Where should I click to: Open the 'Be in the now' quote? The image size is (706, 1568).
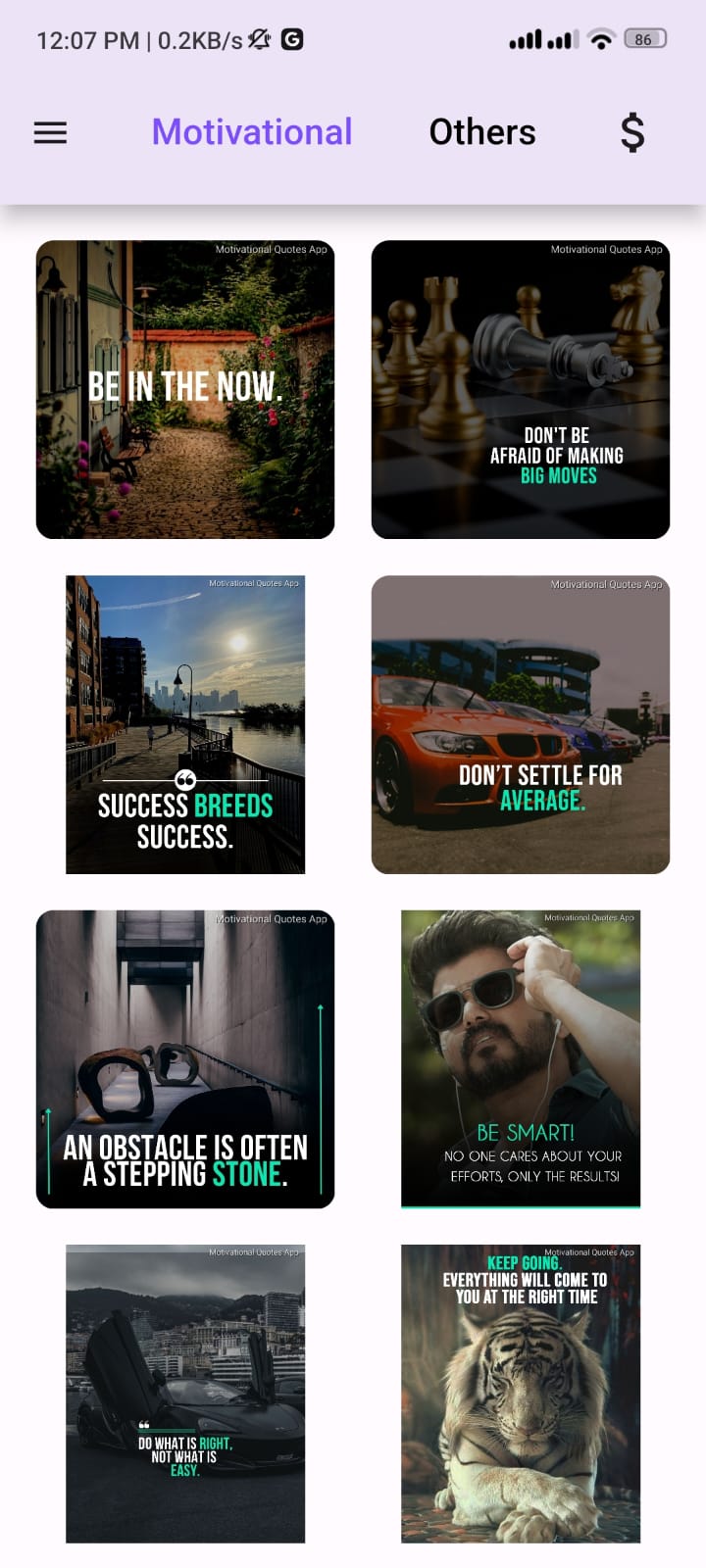[x=185, y=389]
